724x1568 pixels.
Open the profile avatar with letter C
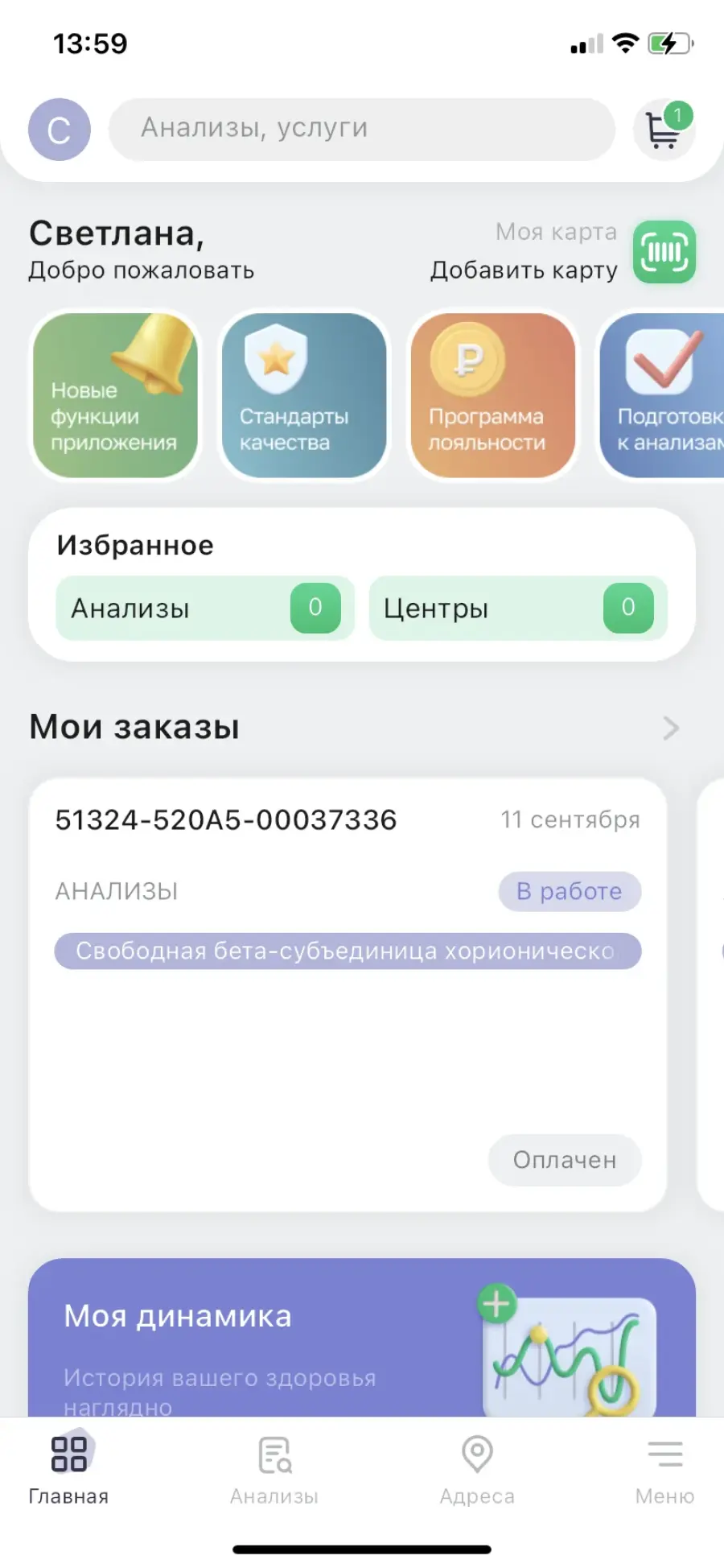click(60, 130)
